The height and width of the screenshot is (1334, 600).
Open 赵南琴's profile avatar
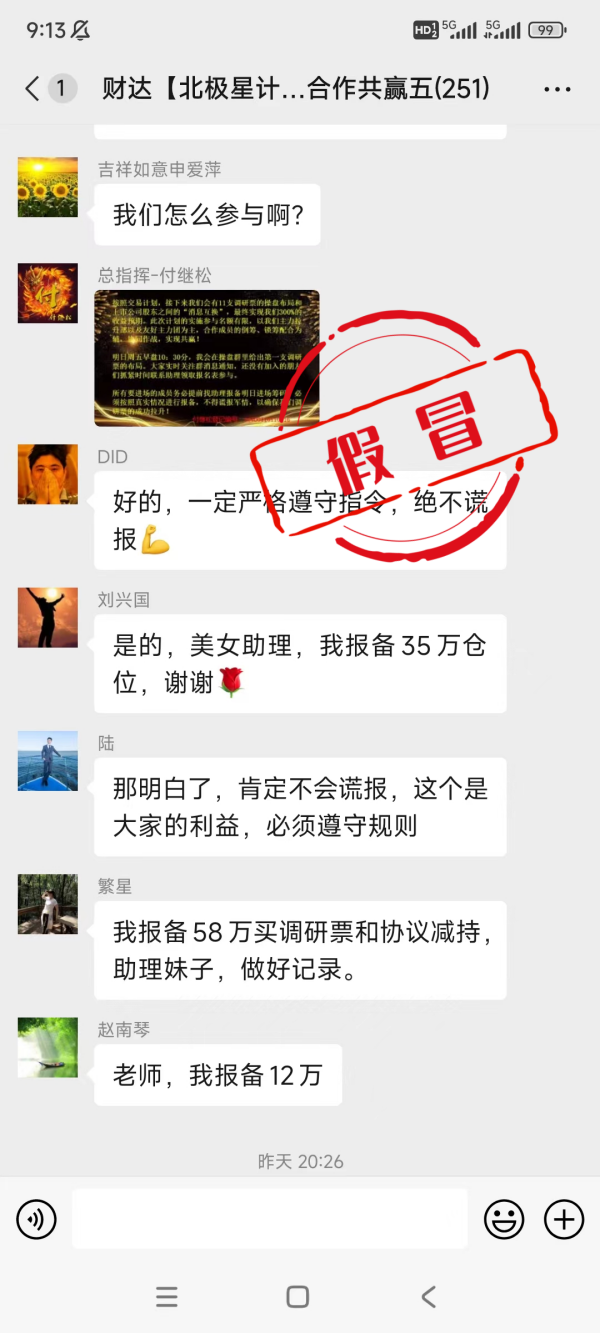(48, 1047)
